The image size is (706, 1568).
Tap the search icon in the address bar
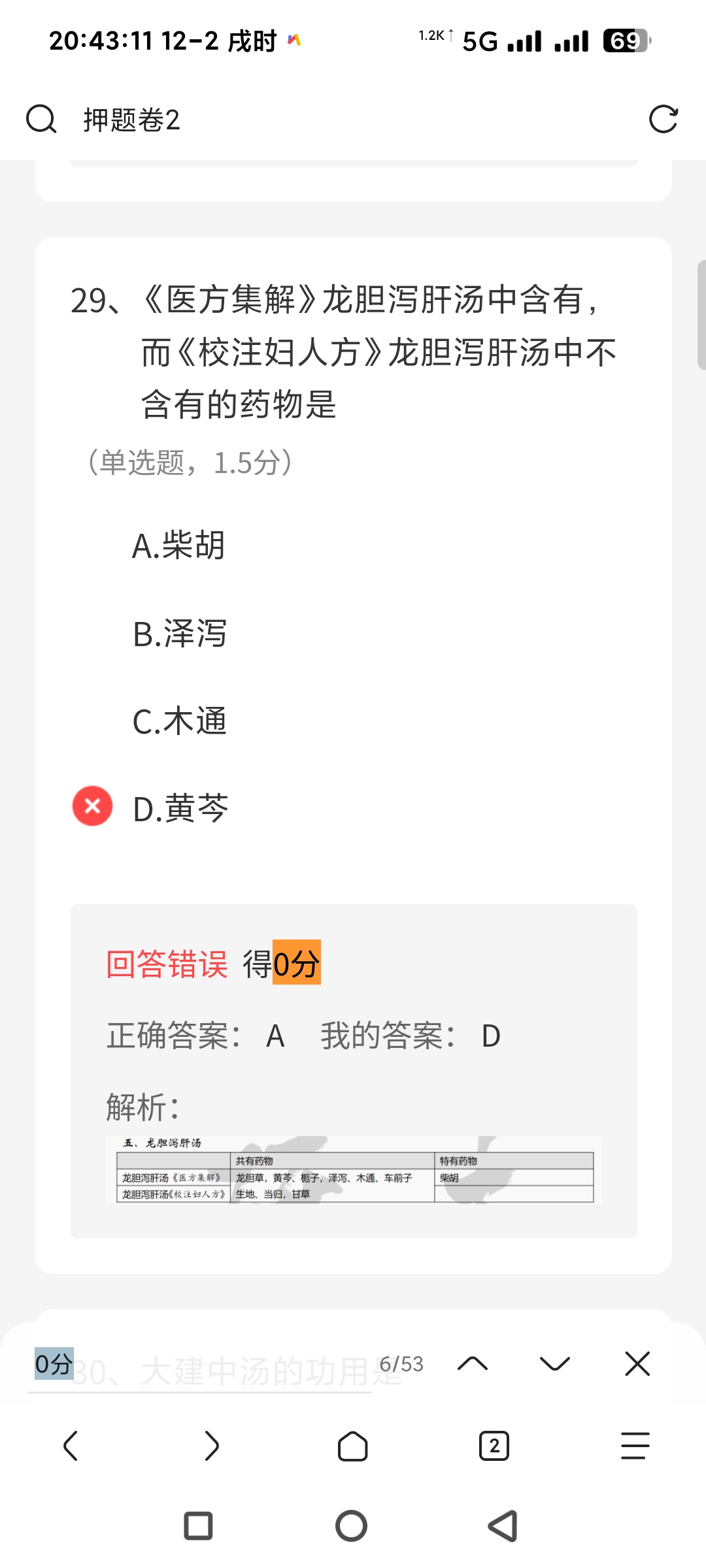point(41,120)
